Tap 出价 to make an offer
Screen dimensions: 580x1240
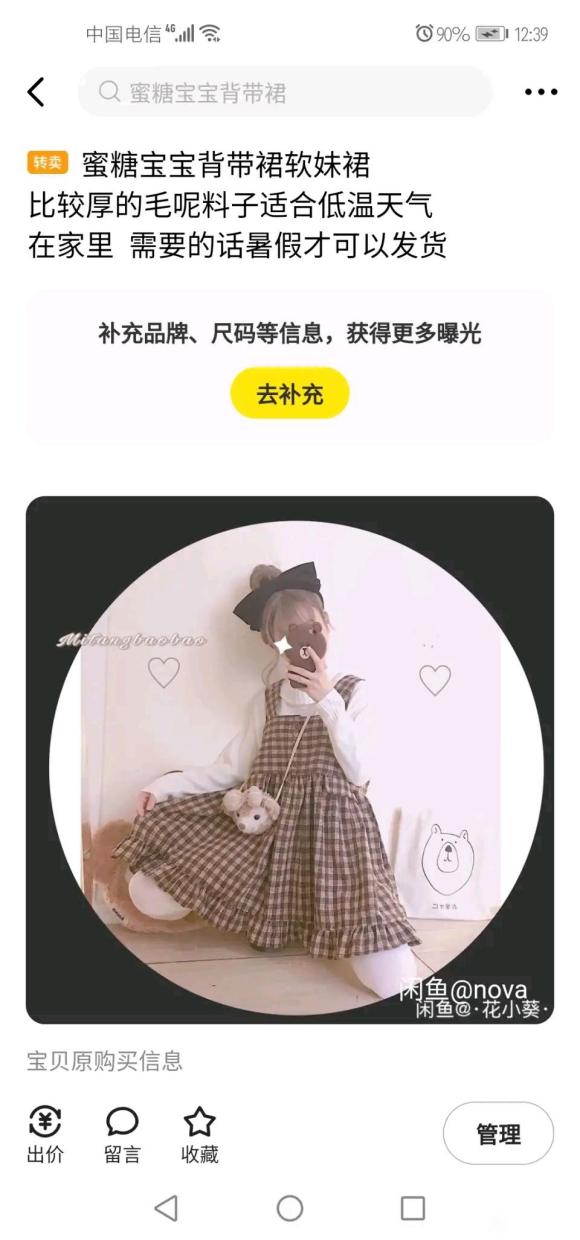pyautogui.click(x=45, y=1136)
